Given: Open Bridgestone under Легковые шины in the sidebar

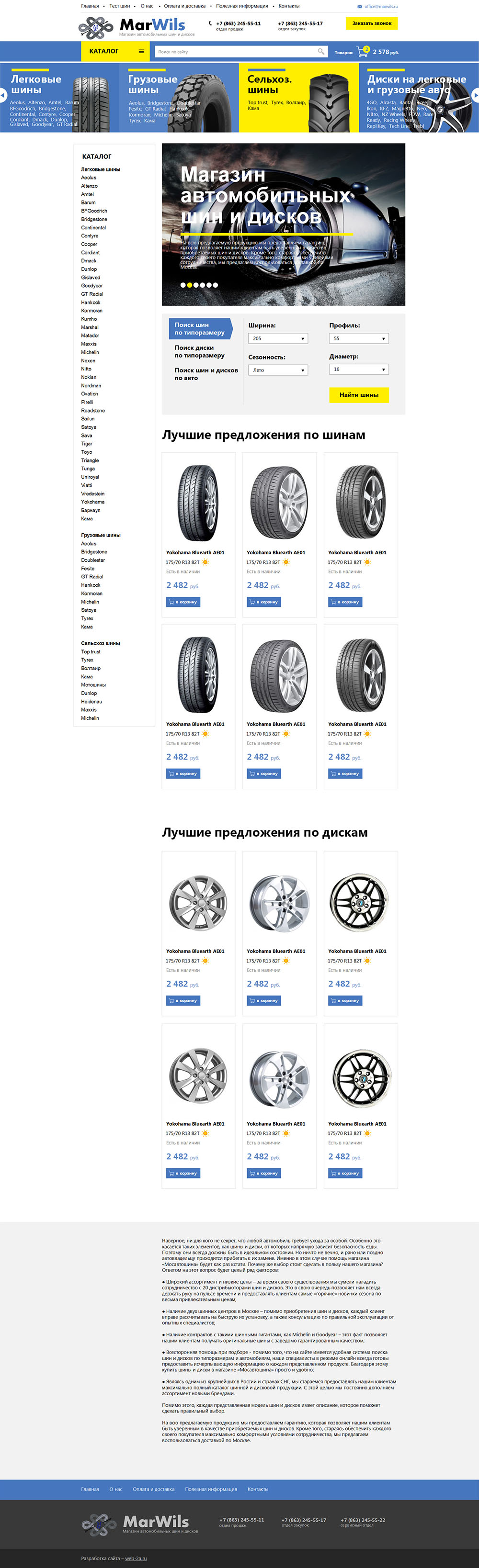Looking at the screenshot, I should tap(94, 219).
